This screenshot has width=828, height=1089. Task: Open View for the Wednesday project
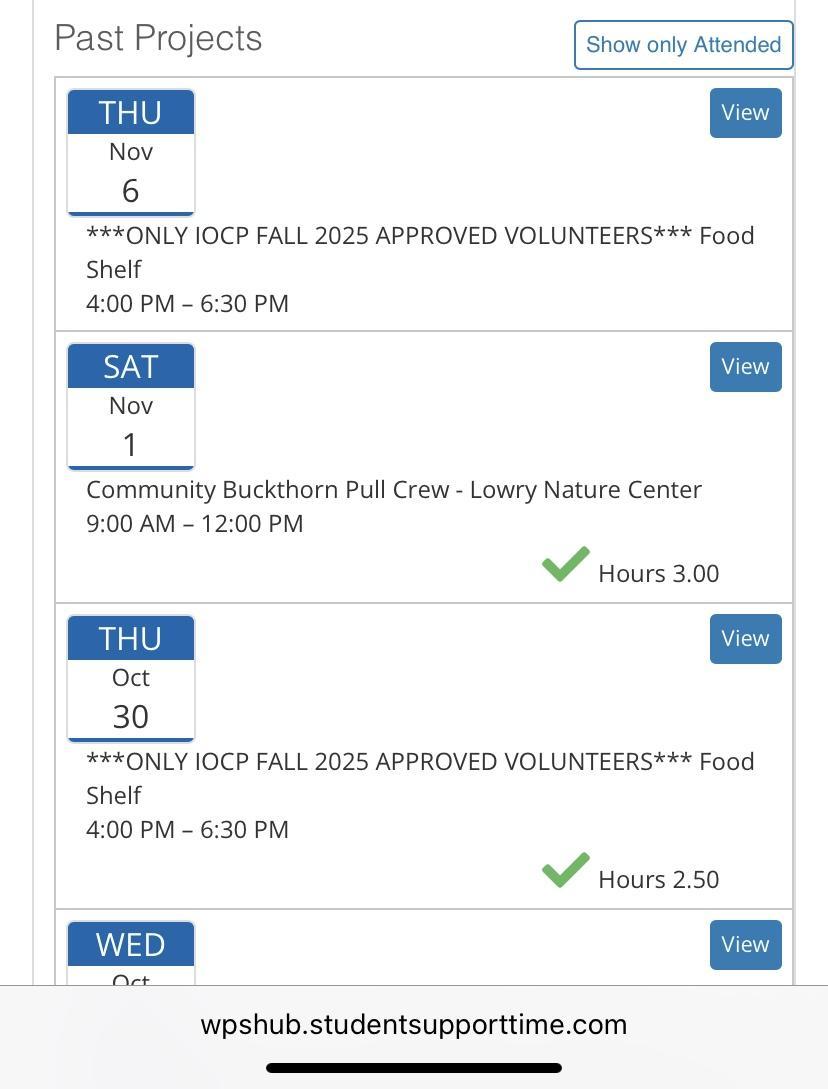(x=745, y=945)
